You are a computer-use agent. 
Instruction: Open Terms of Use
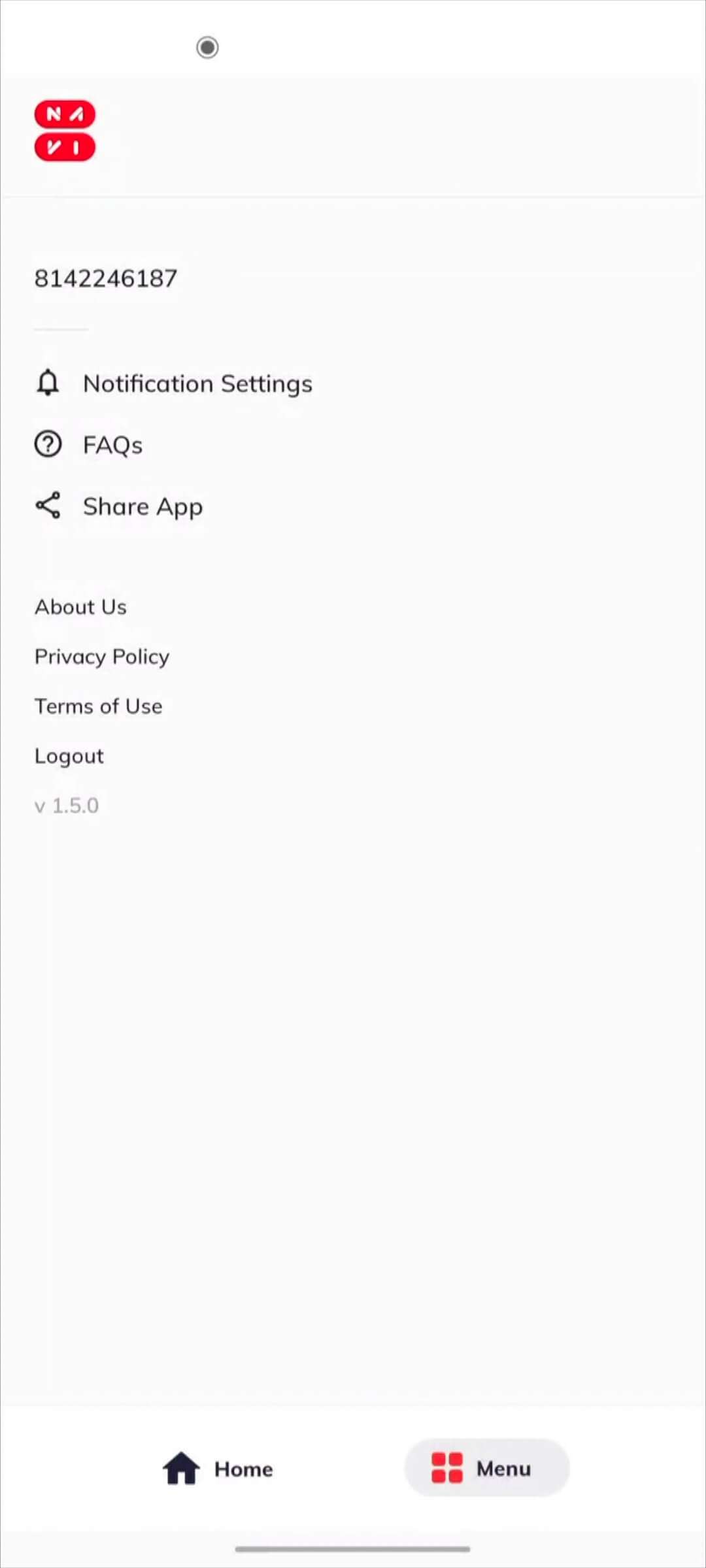pos(99,706)
